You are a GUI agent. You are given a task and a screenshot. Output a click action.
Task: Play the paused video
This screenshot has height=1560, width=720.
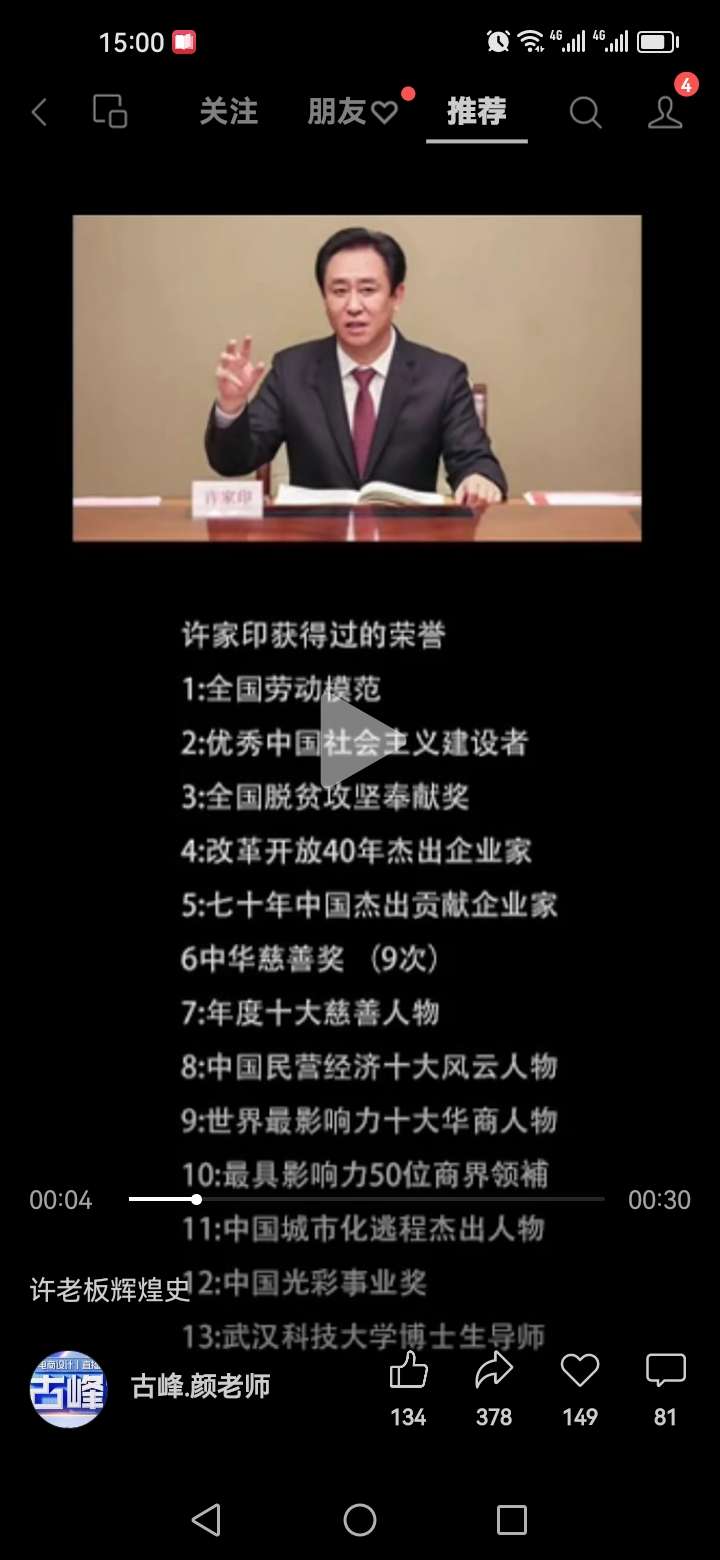tap(357, 743)
